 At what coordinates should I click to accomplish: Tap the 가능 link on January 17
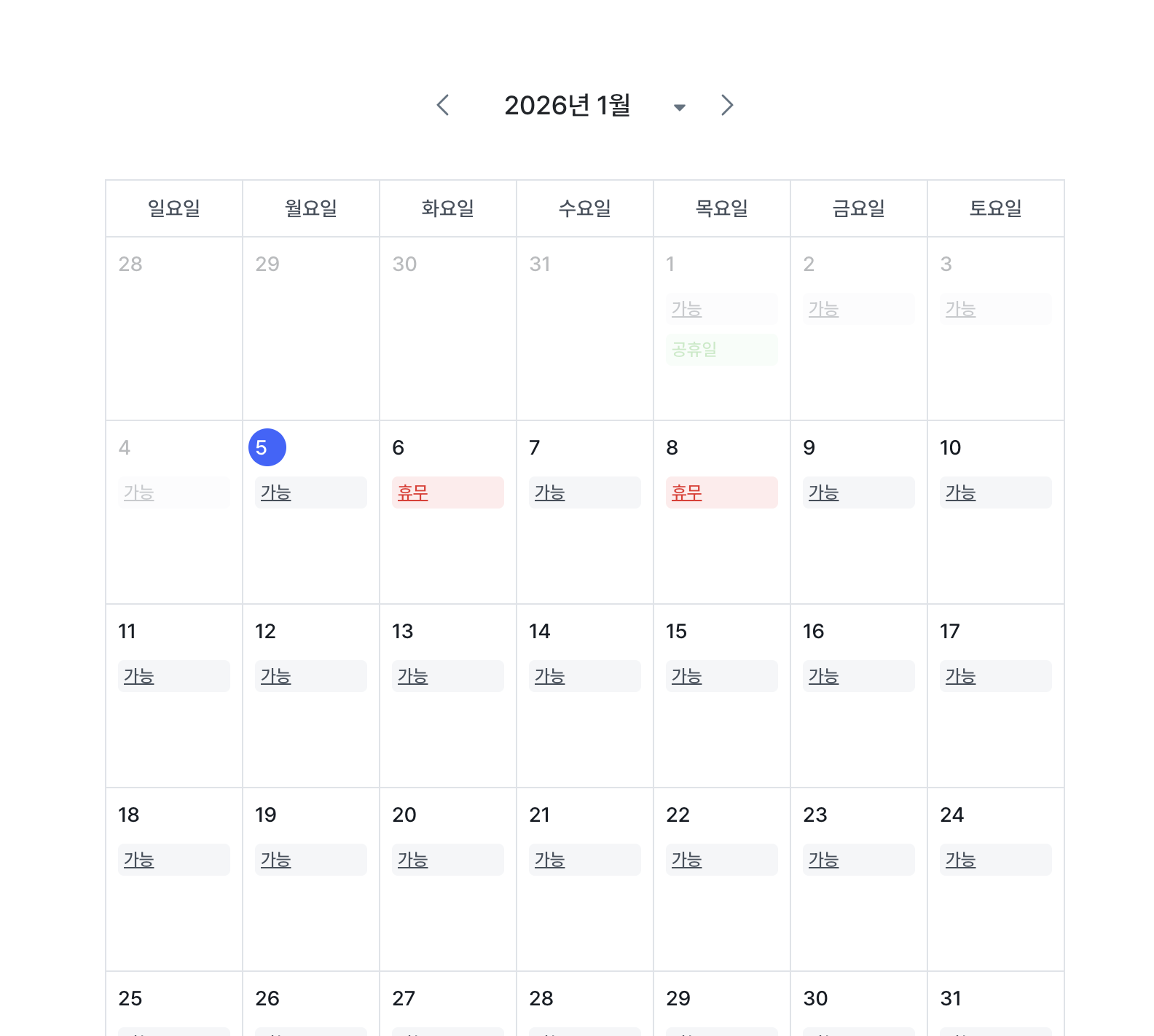961,677
